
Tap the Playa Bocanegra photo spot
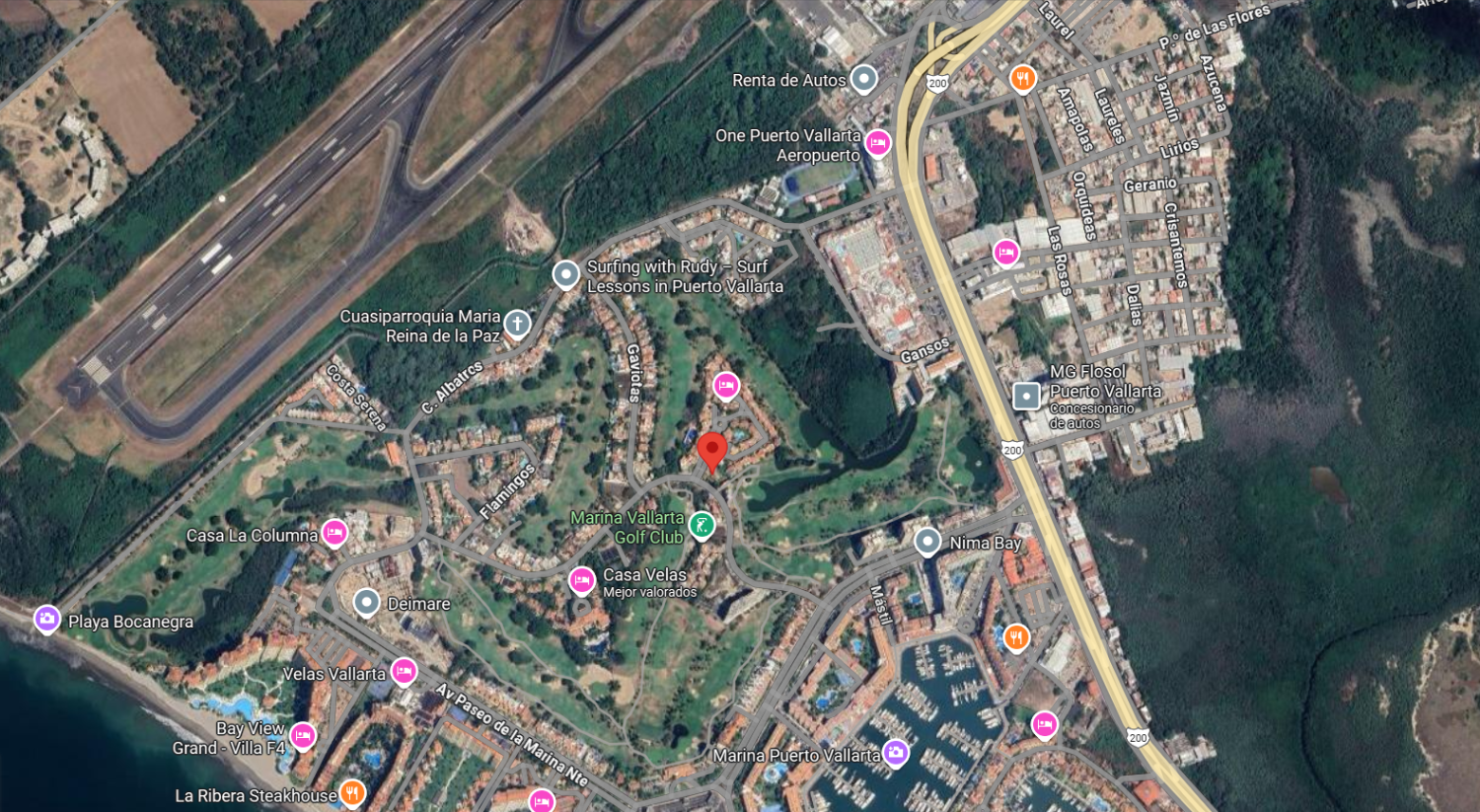(46, 620)
